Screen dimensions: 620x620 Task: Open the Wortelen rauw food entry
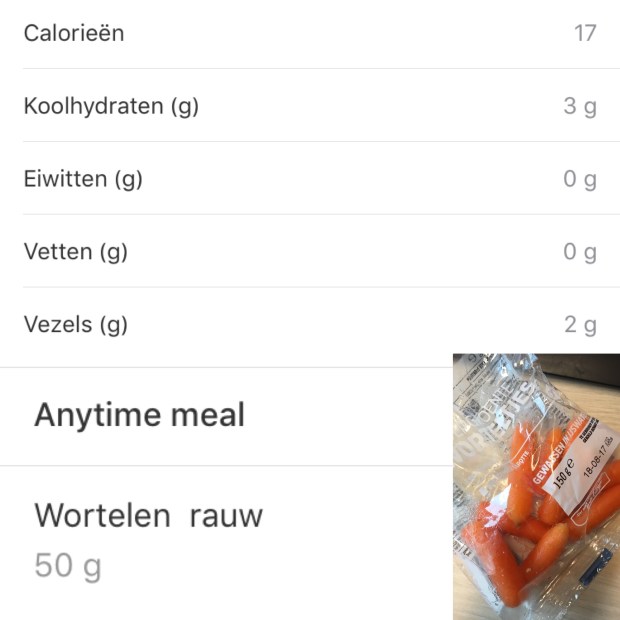(x=150, y=538)
